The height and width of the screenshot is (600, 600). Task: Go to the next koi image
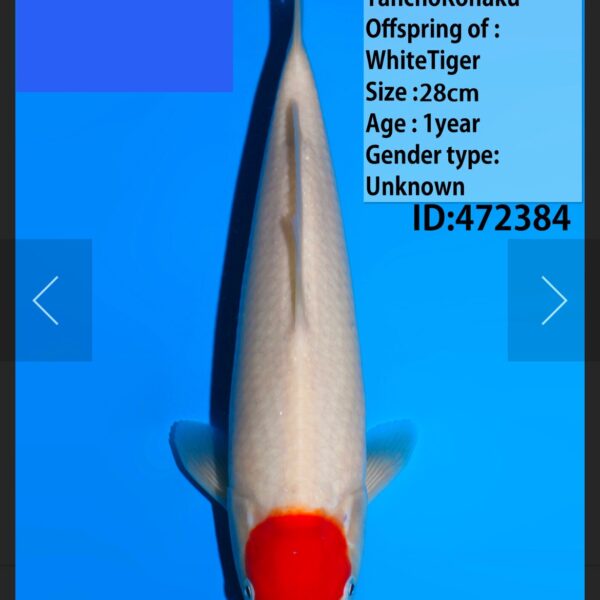[553, 300]
